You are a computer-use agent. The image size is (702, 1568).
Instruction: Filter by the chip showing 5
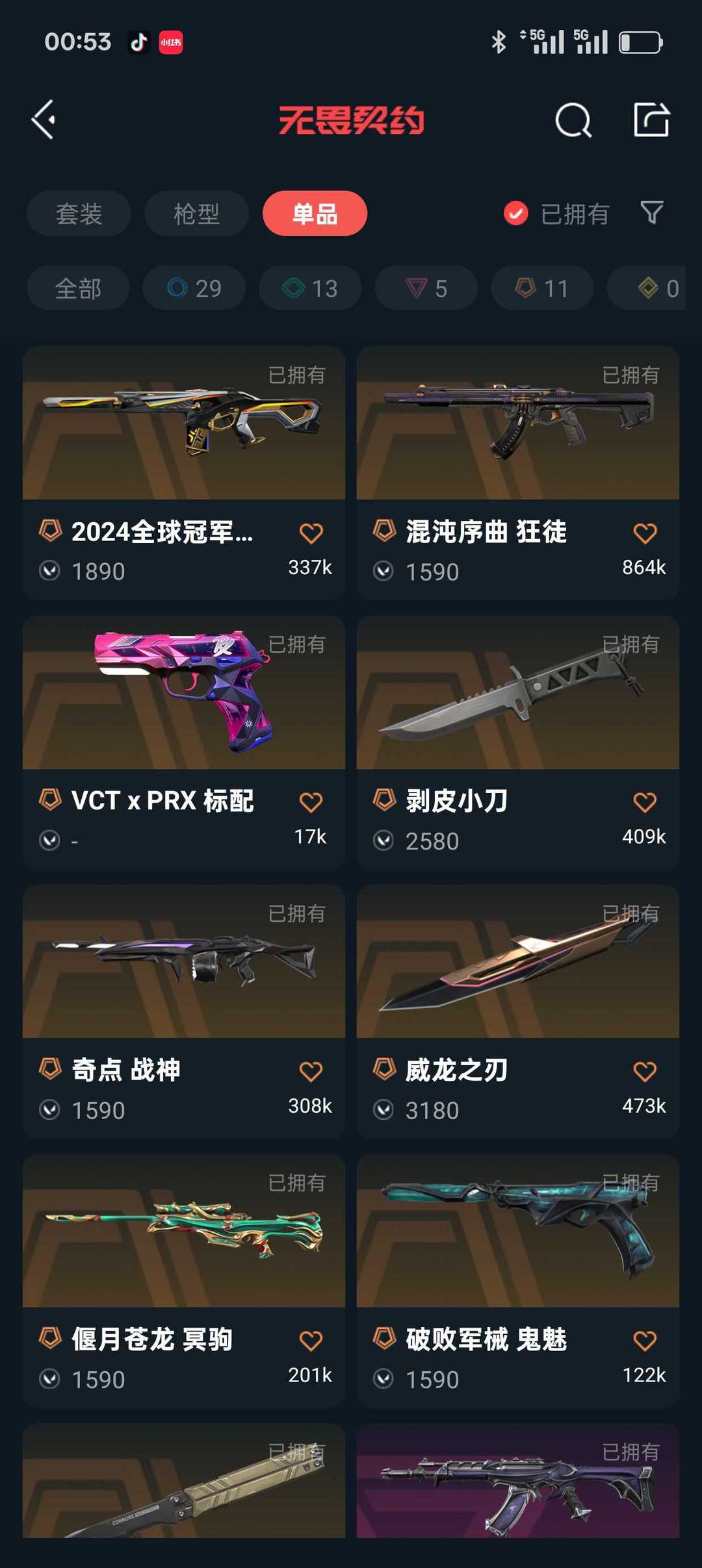click(x=426, y=288)
